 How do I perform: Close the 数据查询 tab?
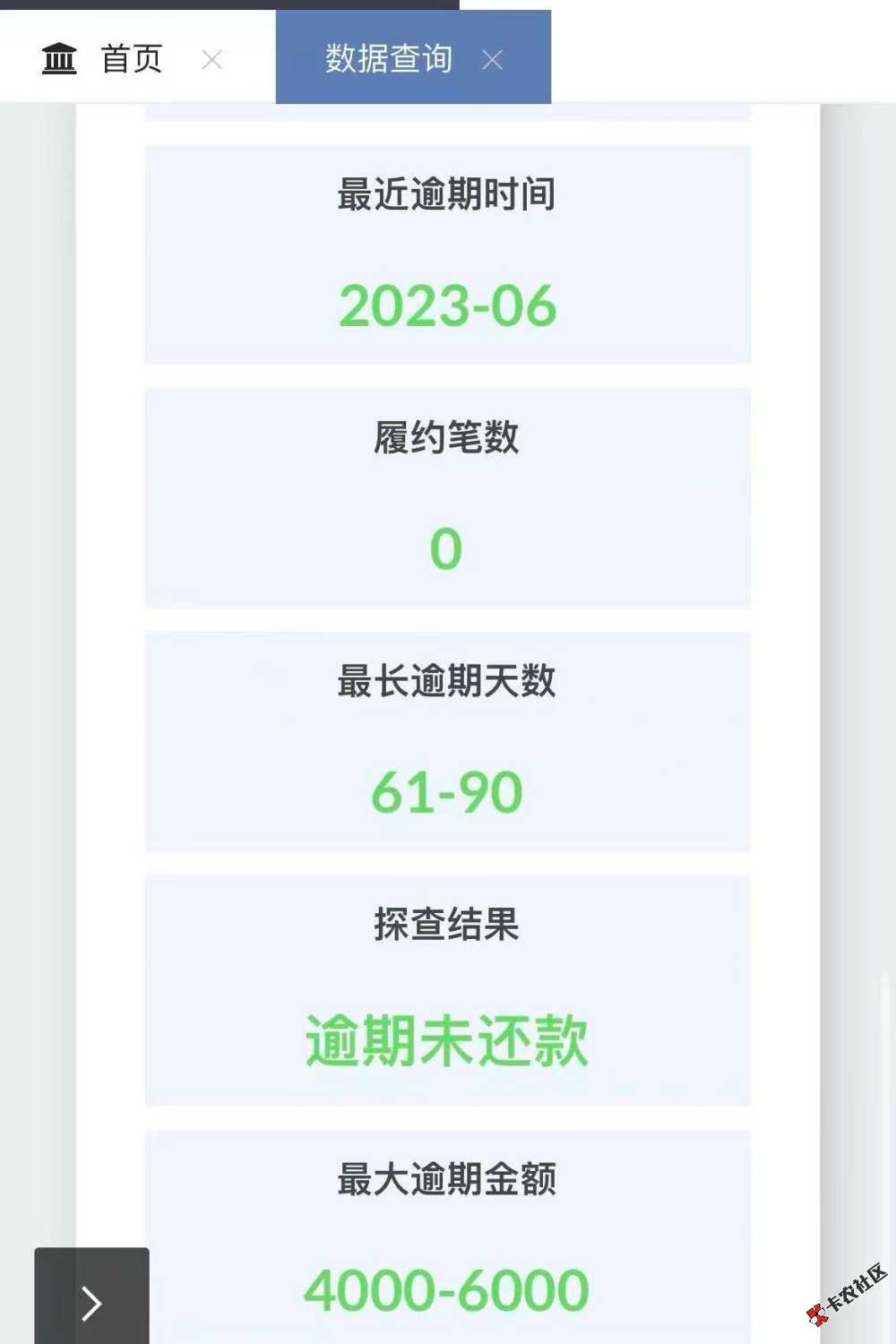coord(492,60)
